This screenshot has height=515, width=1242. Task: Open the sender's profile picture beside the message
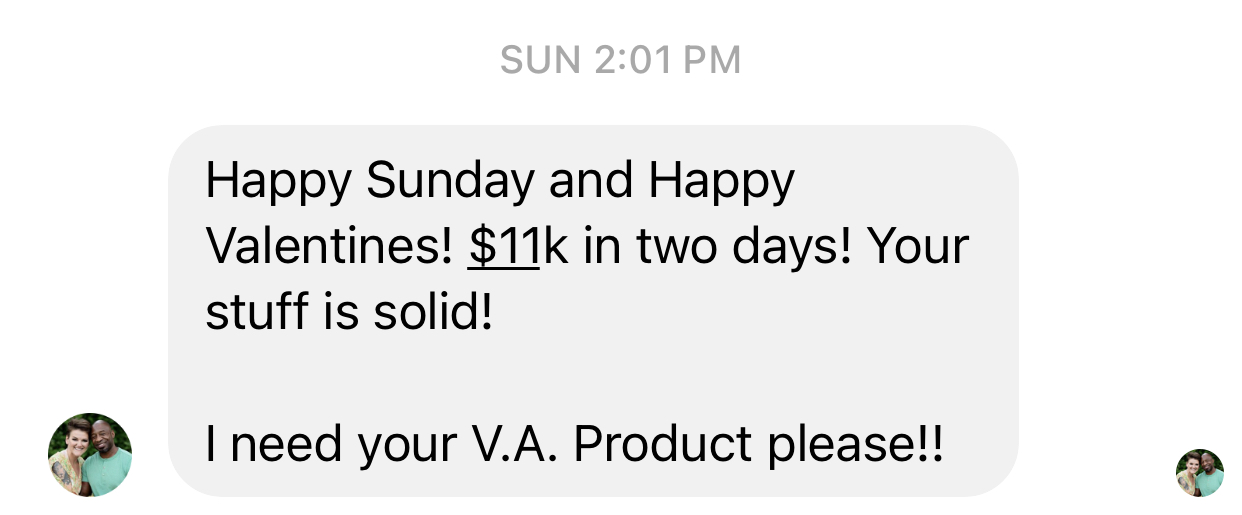(x=90, y=455)
